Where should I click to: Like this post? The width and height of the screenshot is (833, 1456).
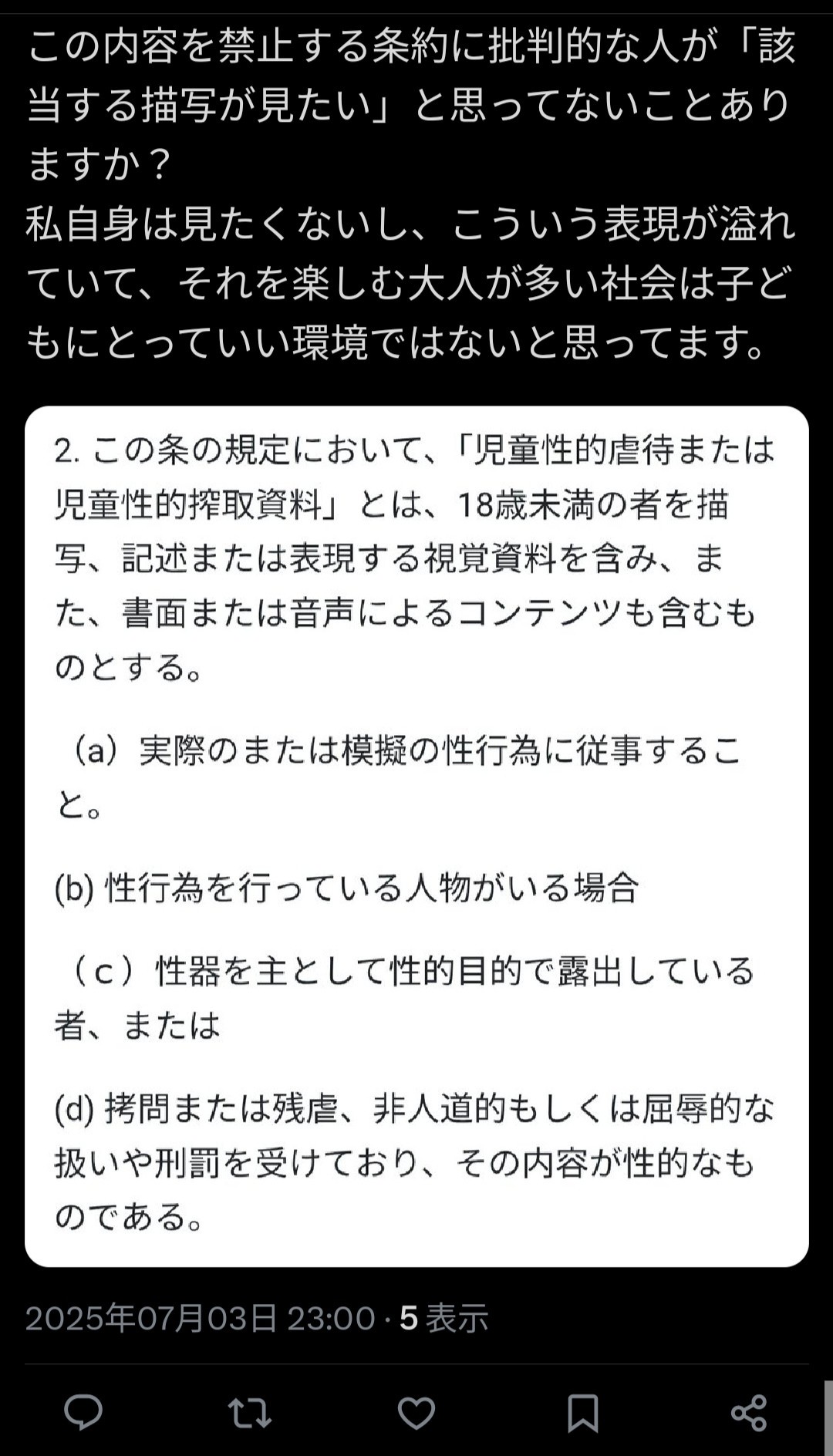click(416, 1413)
